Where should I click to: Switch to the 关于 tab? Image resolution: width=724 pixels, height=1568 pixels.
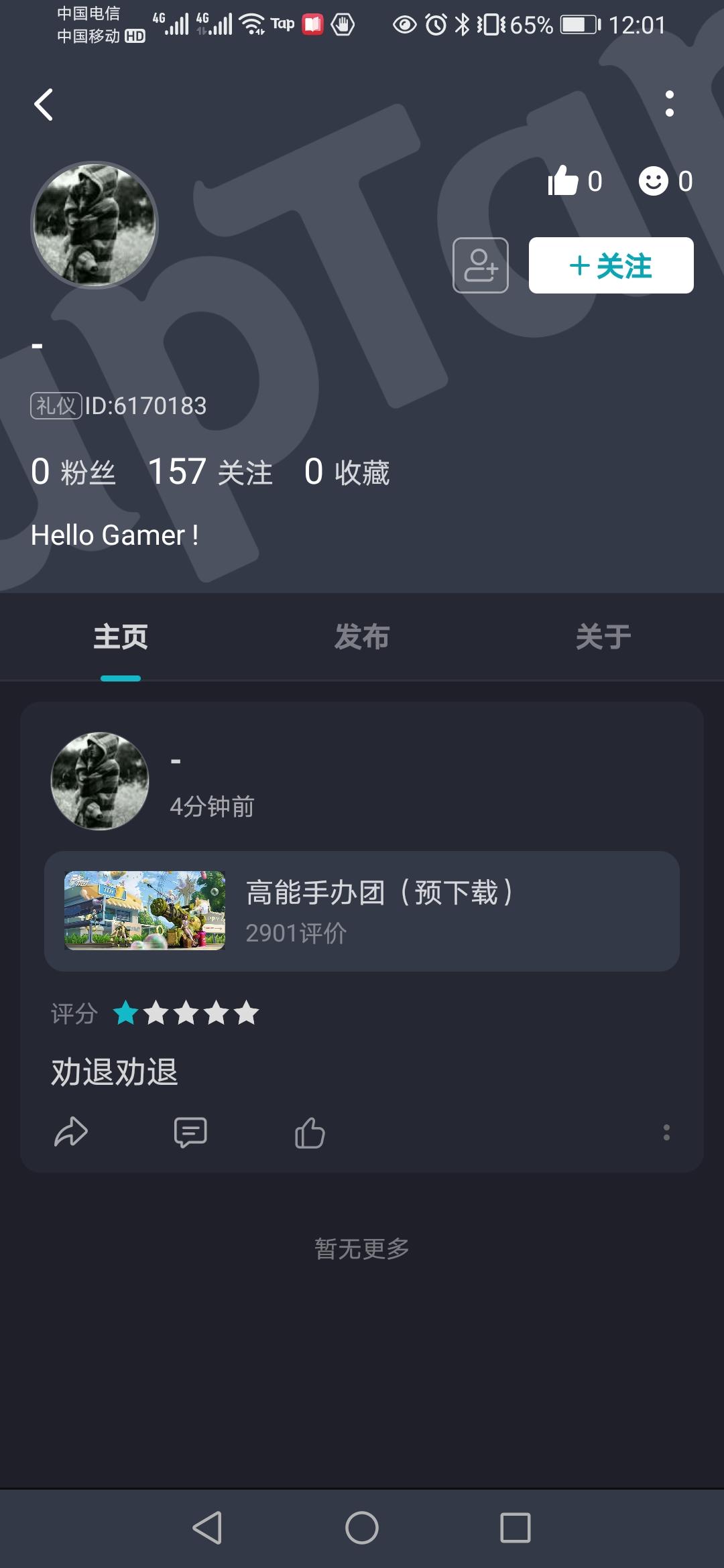[x=603, y=637]
